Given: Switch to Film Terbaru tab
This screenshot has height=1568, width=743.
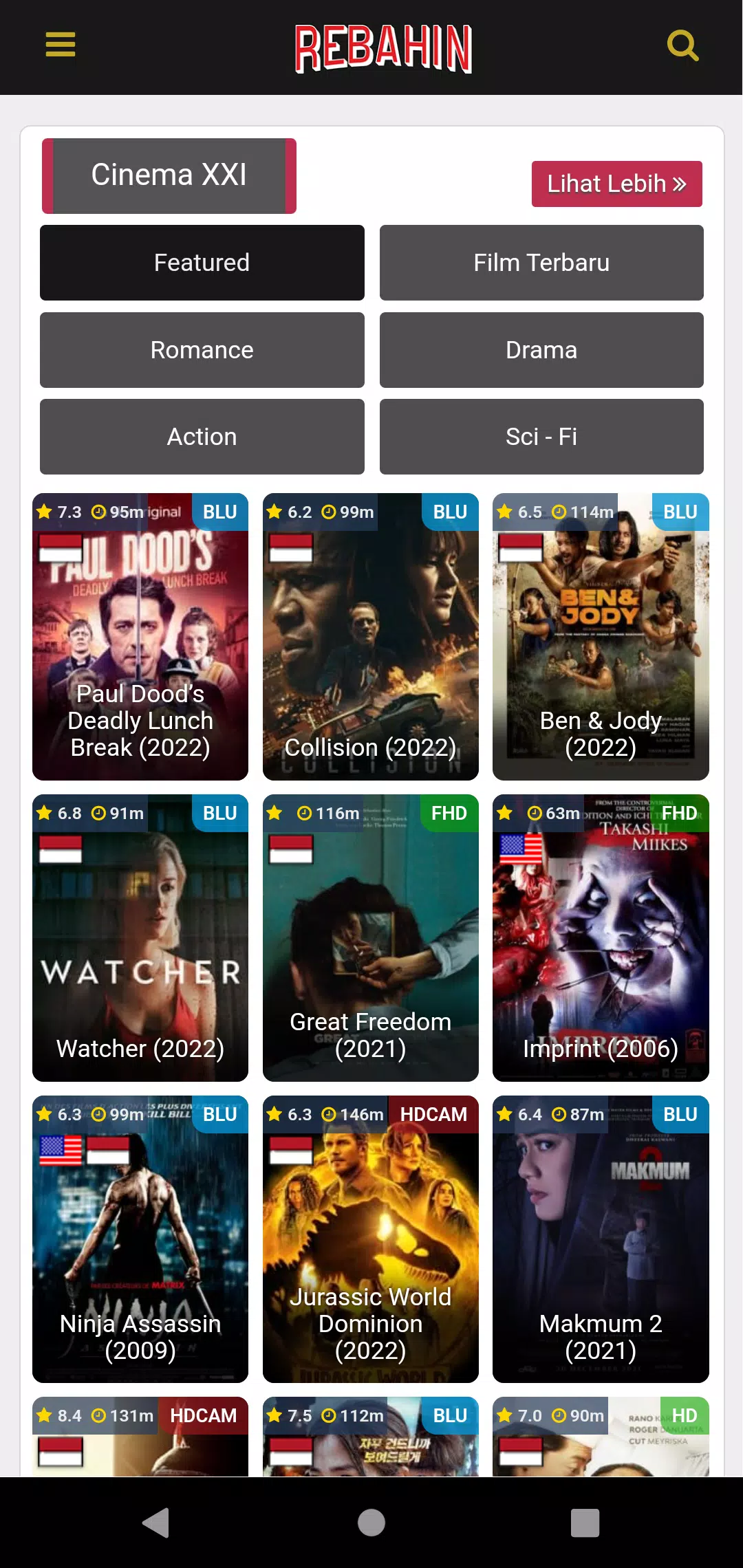Looking at the screenshot, I should click(x=541, y=263).
